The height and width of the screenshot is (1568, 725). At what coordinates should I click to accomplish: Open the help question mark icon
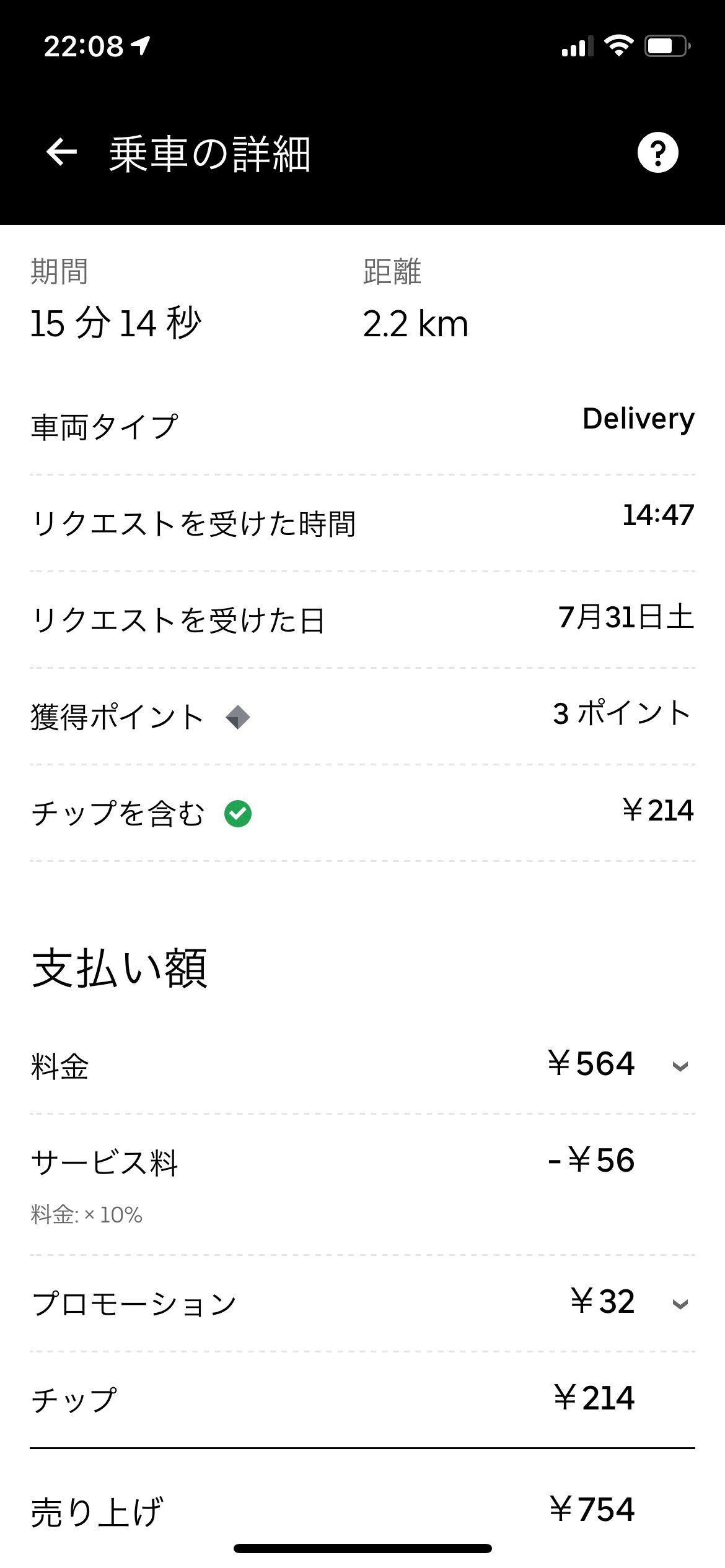tap(657, 152)
